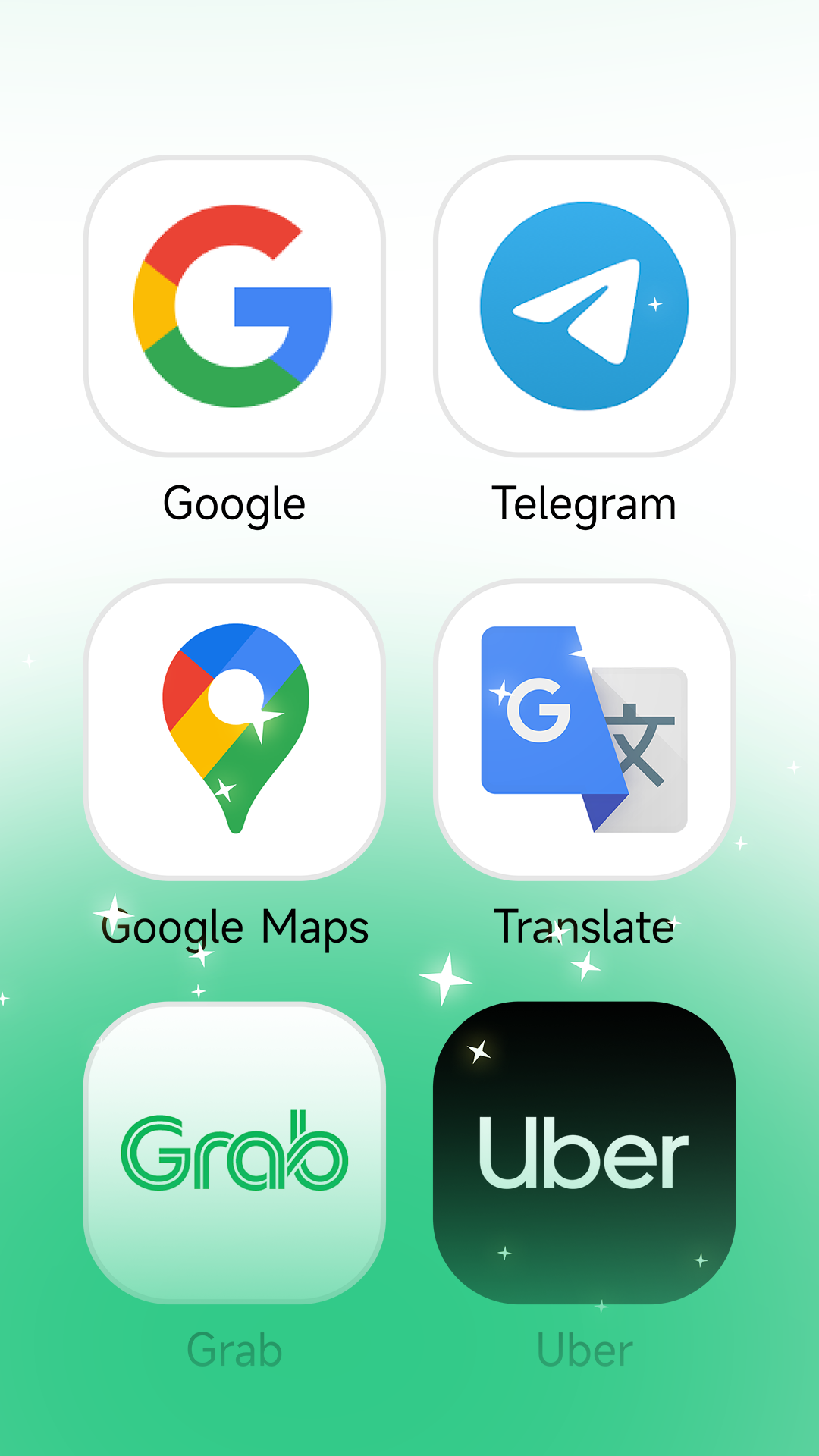Screen dimensions: 819x1456
Task: Click the 'Telegram' label text
Action: pos(582,503)
